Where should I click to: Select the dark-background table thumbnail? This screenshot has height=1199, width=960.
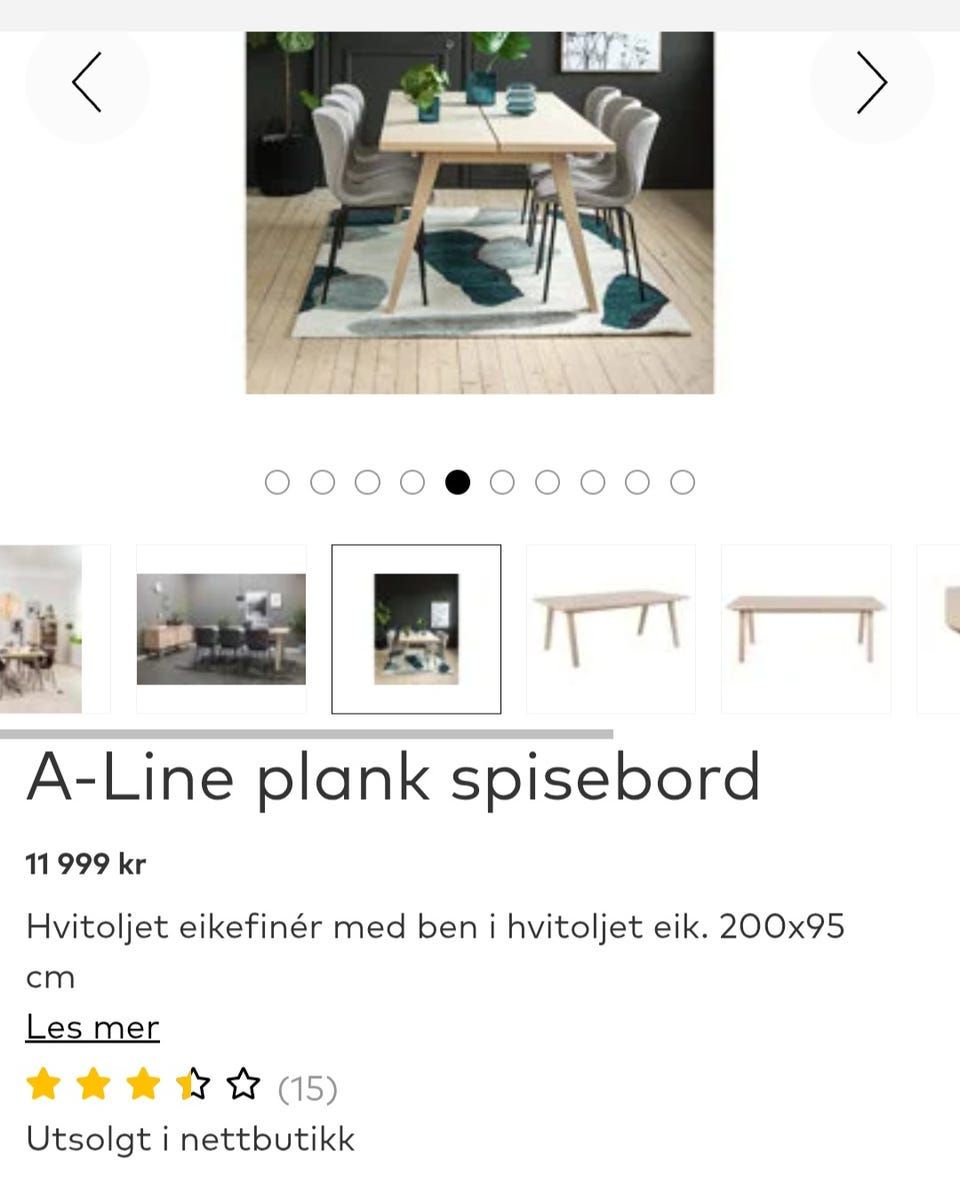[x=416, y=628]
